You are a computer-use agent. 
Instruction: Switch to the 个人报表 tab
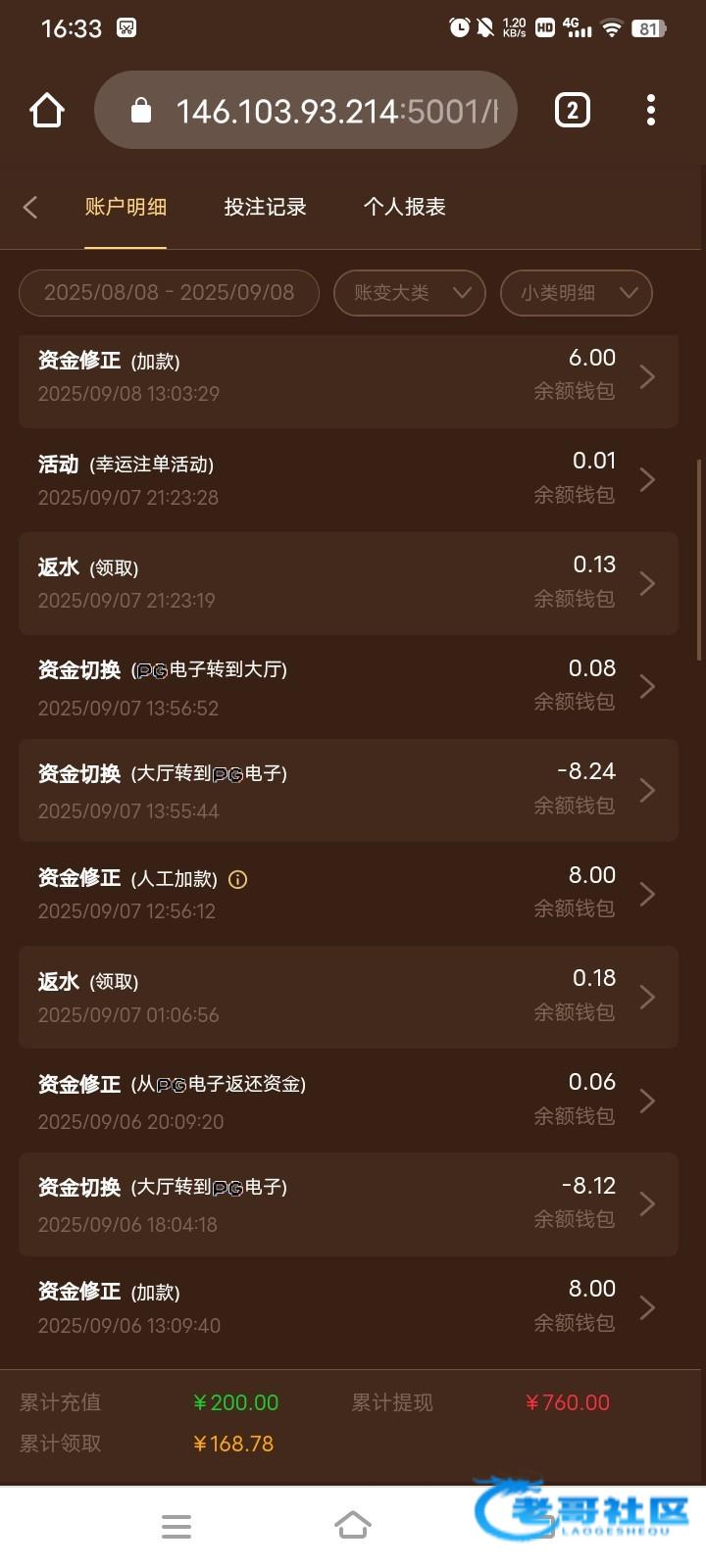(x=404, y=207)
